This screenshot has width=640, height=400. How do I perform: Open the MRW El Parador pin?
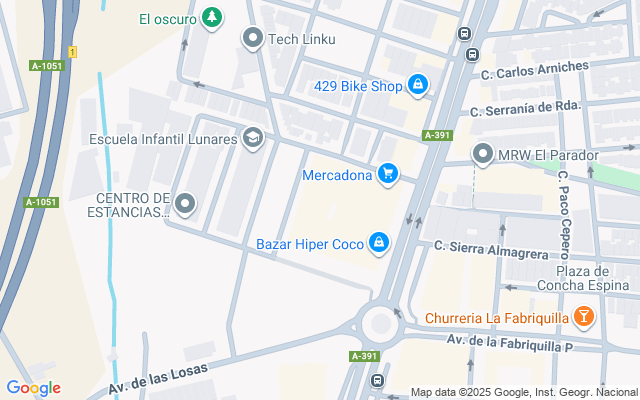[x=483, y=155]
